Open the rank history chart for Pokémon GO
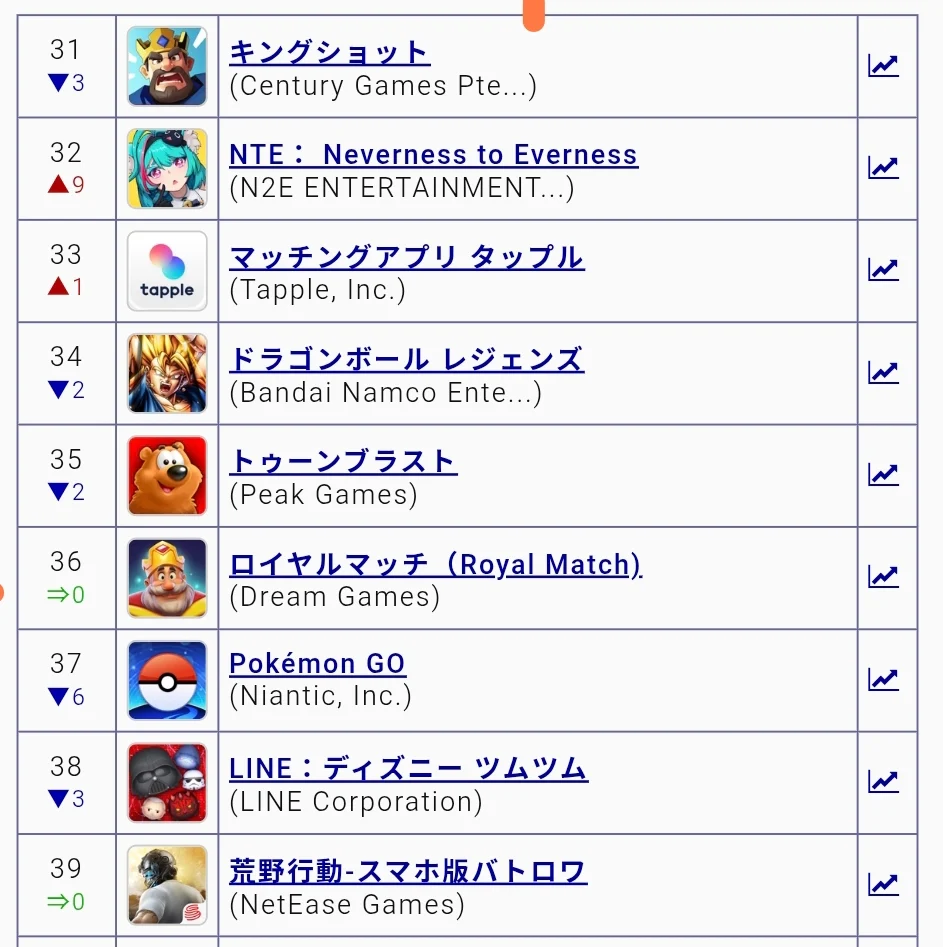The width and height of the screenshot is (943, 947). [x=883, y=679]
